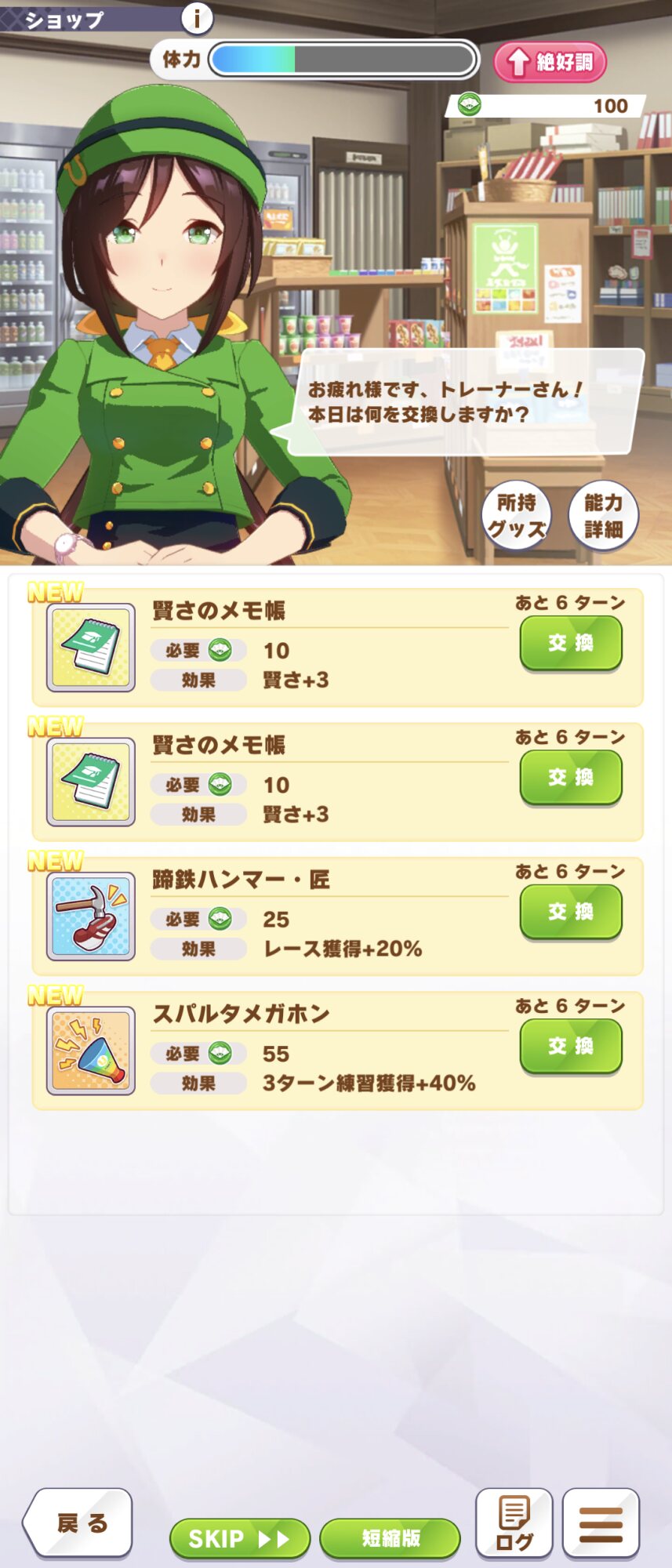Screen dimensions: 672x1568
Task: Tap the 戻る back button
Action: coord(80,1523)
